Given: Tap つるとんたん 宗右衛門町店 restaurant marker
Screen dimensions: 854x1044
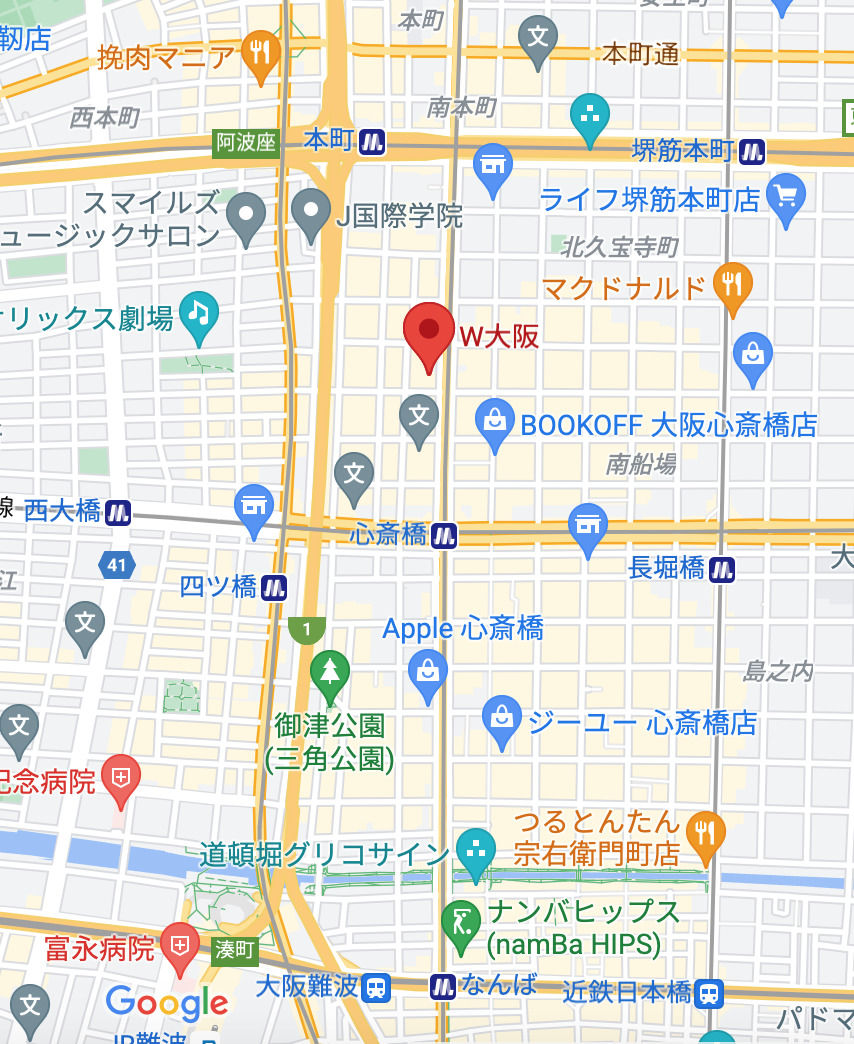Looking at the screenshot, I should [706, 832].
